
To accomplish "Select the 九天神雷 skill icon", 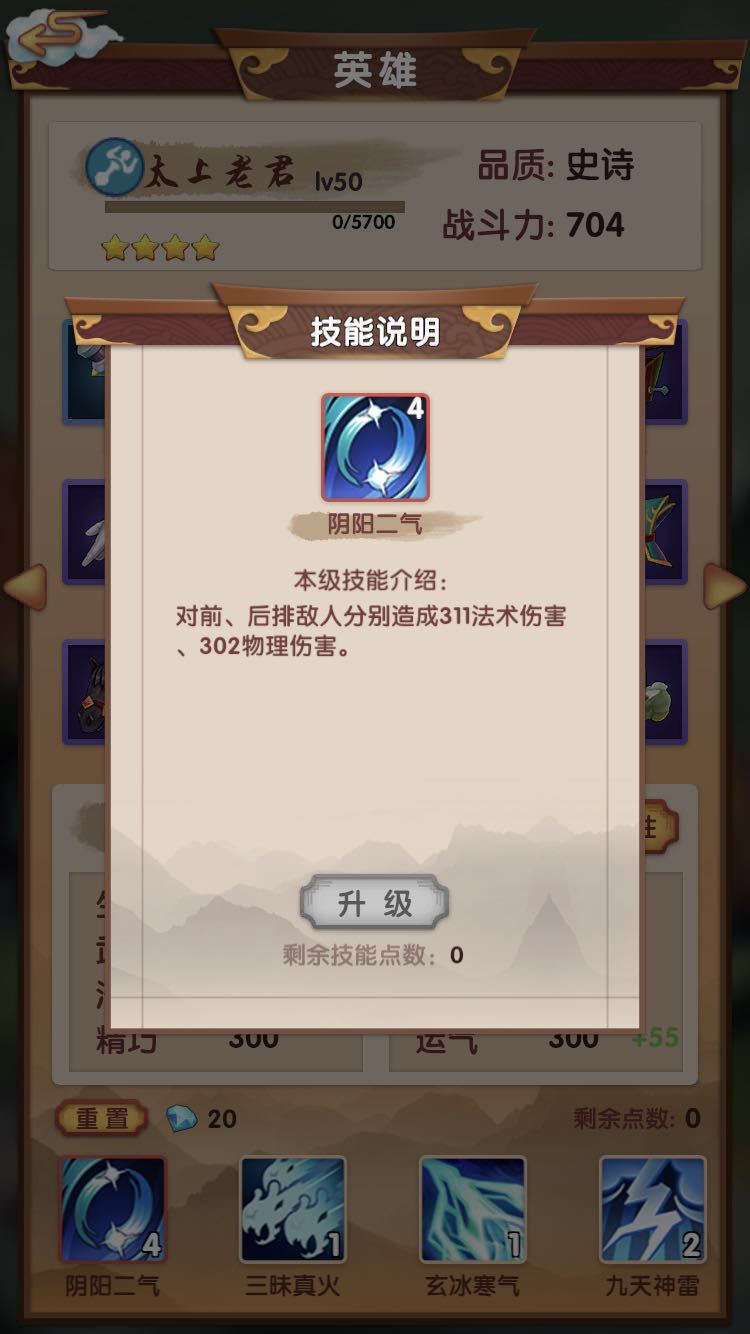I will tap(652, 1210).
